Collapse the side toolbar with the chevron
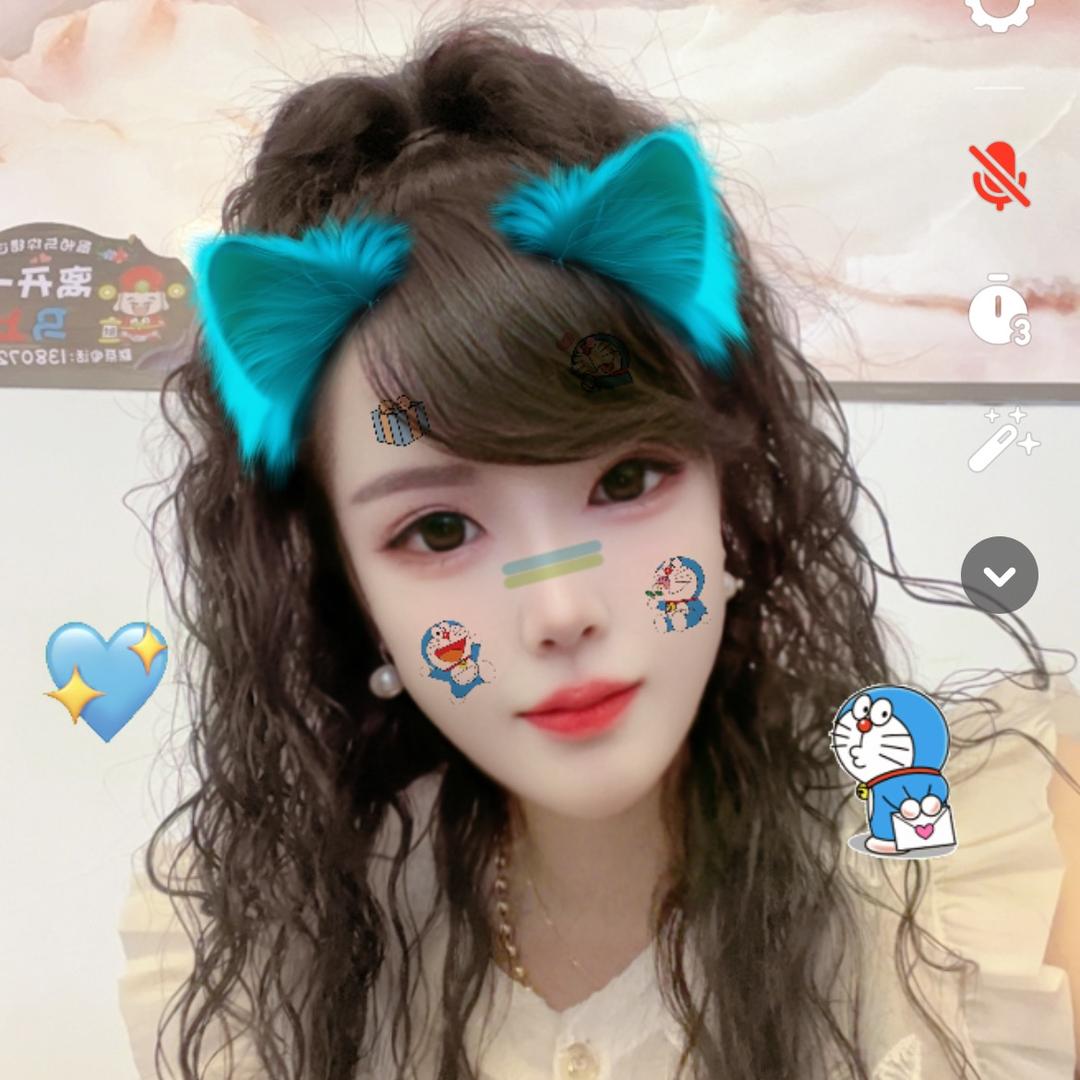The image size is (1080, 1080). point(999,575)
